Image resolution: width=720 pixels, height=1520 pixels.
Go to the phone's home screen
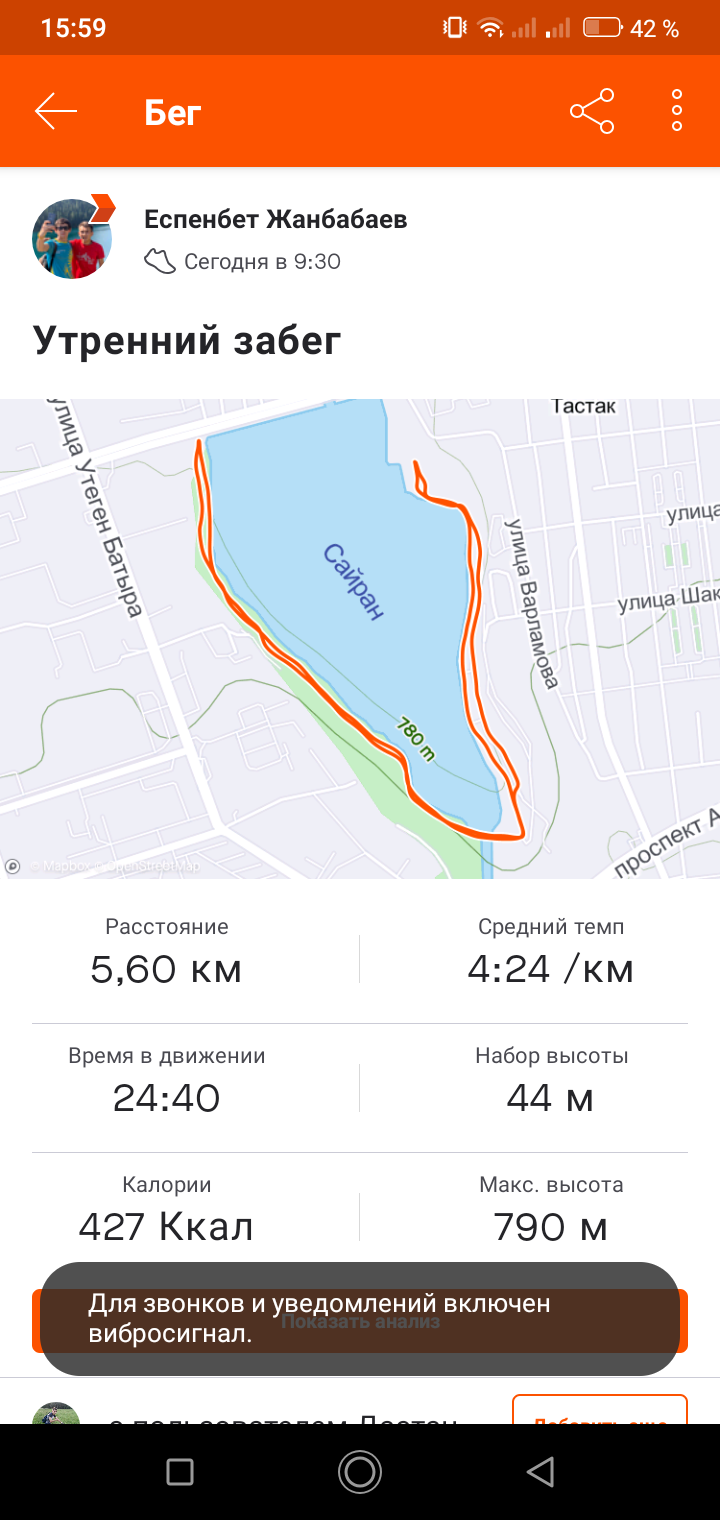point(360,1471)
